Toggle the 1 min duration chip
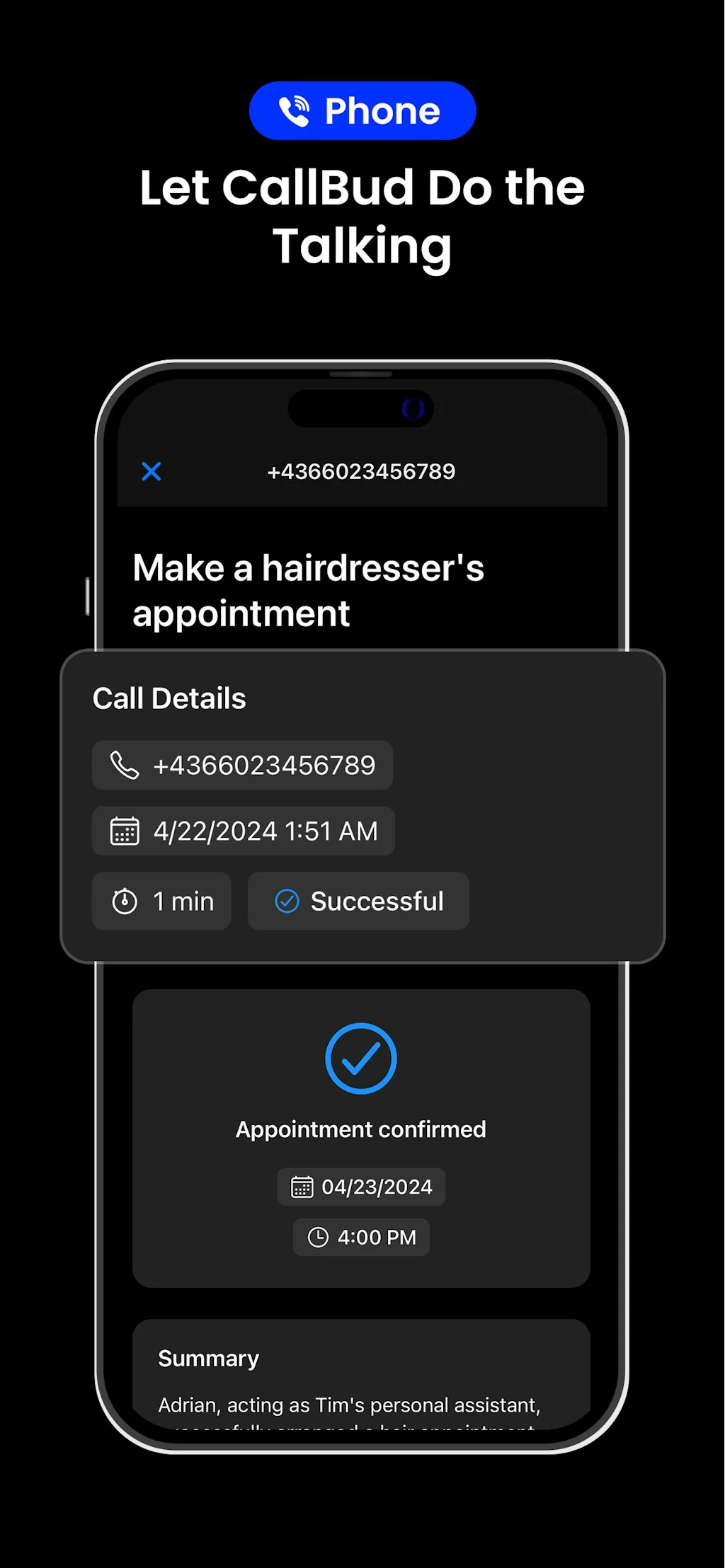 [161, 901]
